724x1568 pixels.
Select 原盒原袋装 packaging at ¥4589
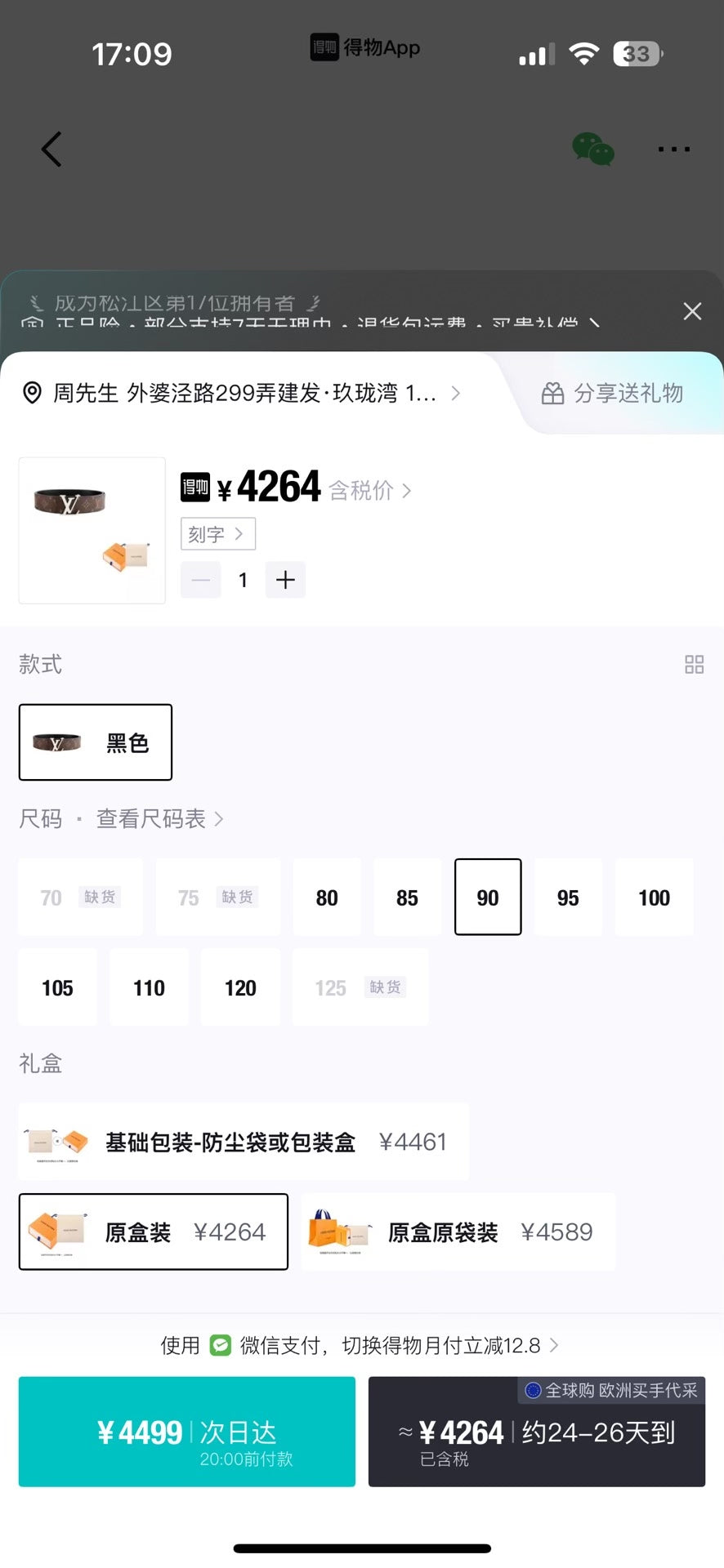[x=458, y=1232]
